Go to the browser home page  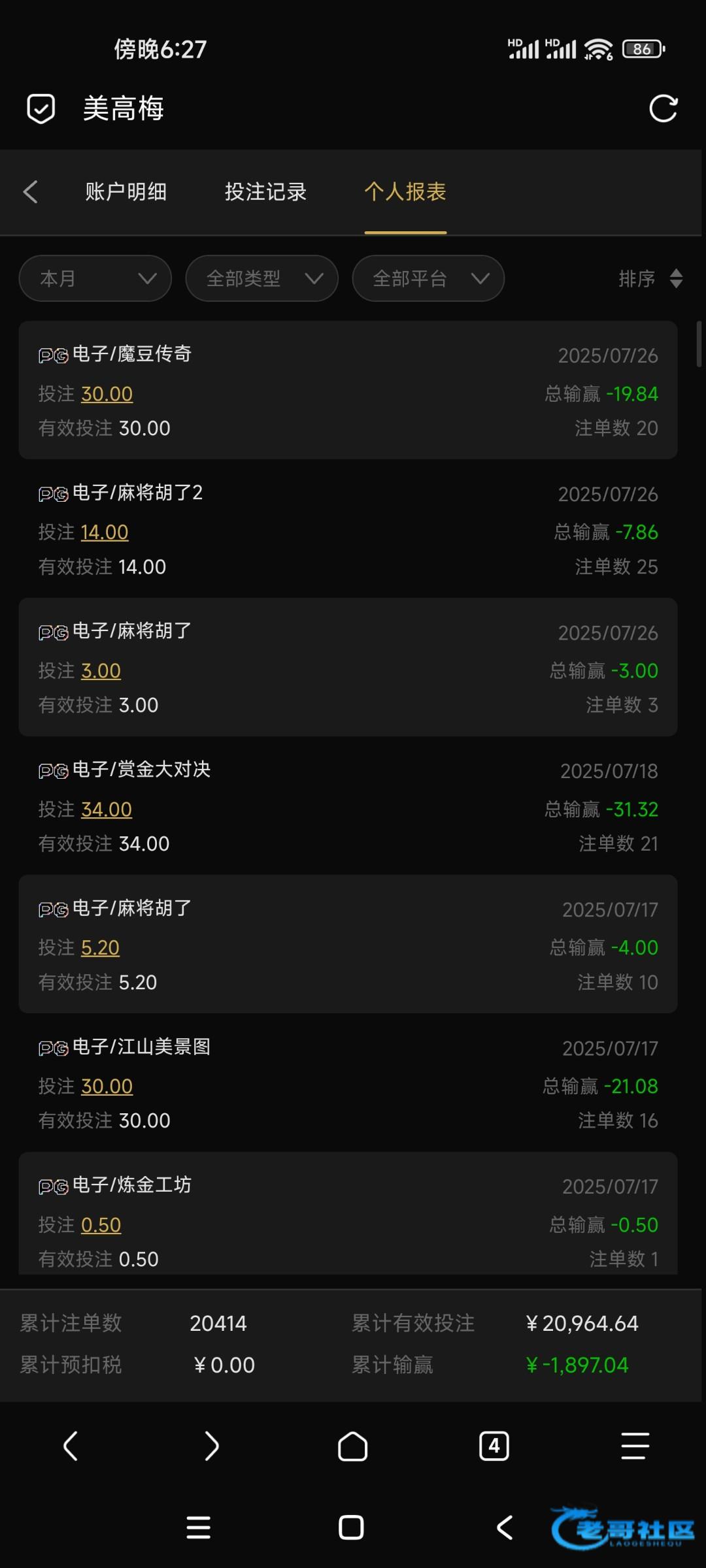point(352,1446)
